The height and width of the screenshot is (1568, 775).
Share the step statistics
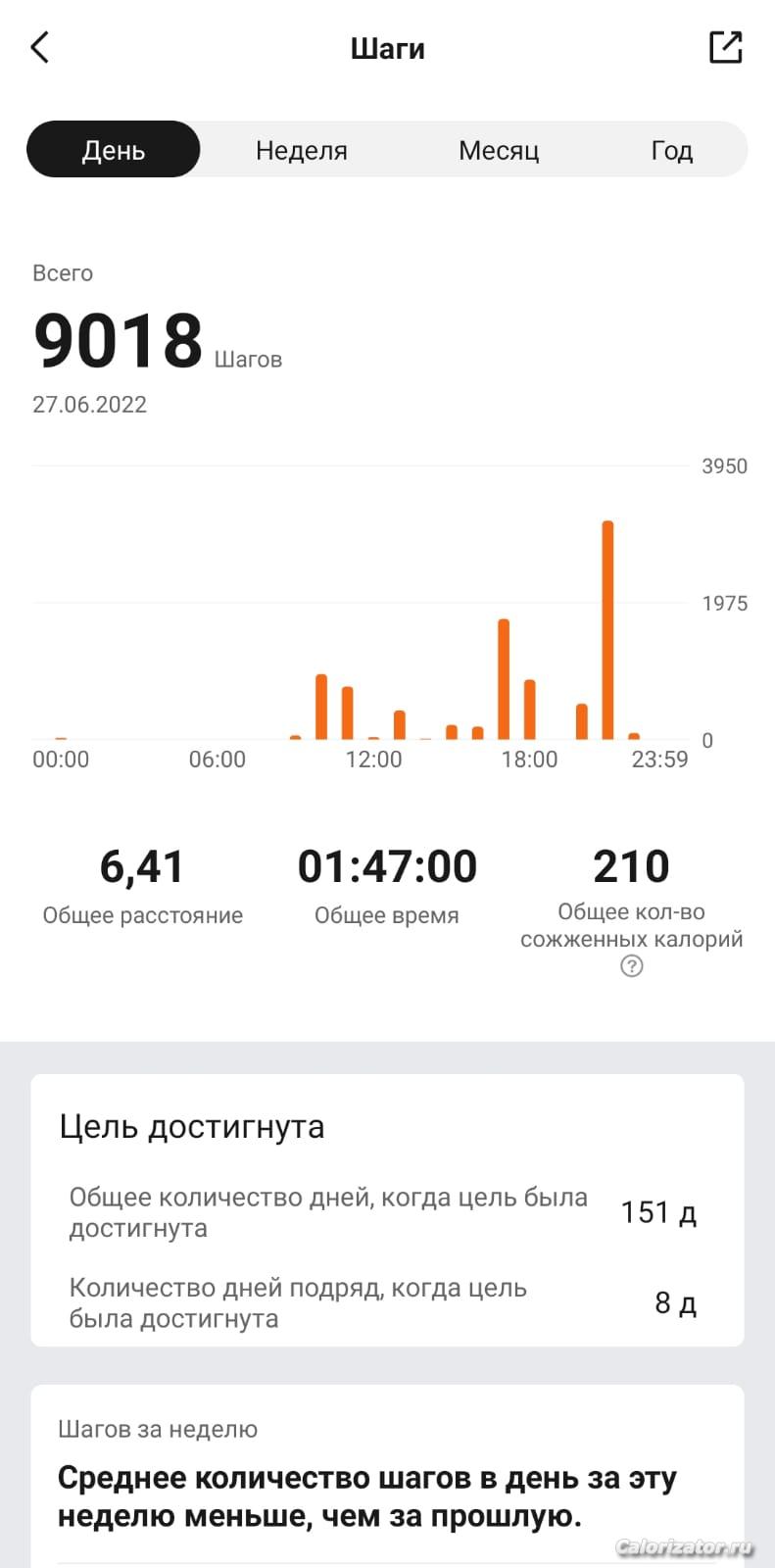tap(725, 47)
